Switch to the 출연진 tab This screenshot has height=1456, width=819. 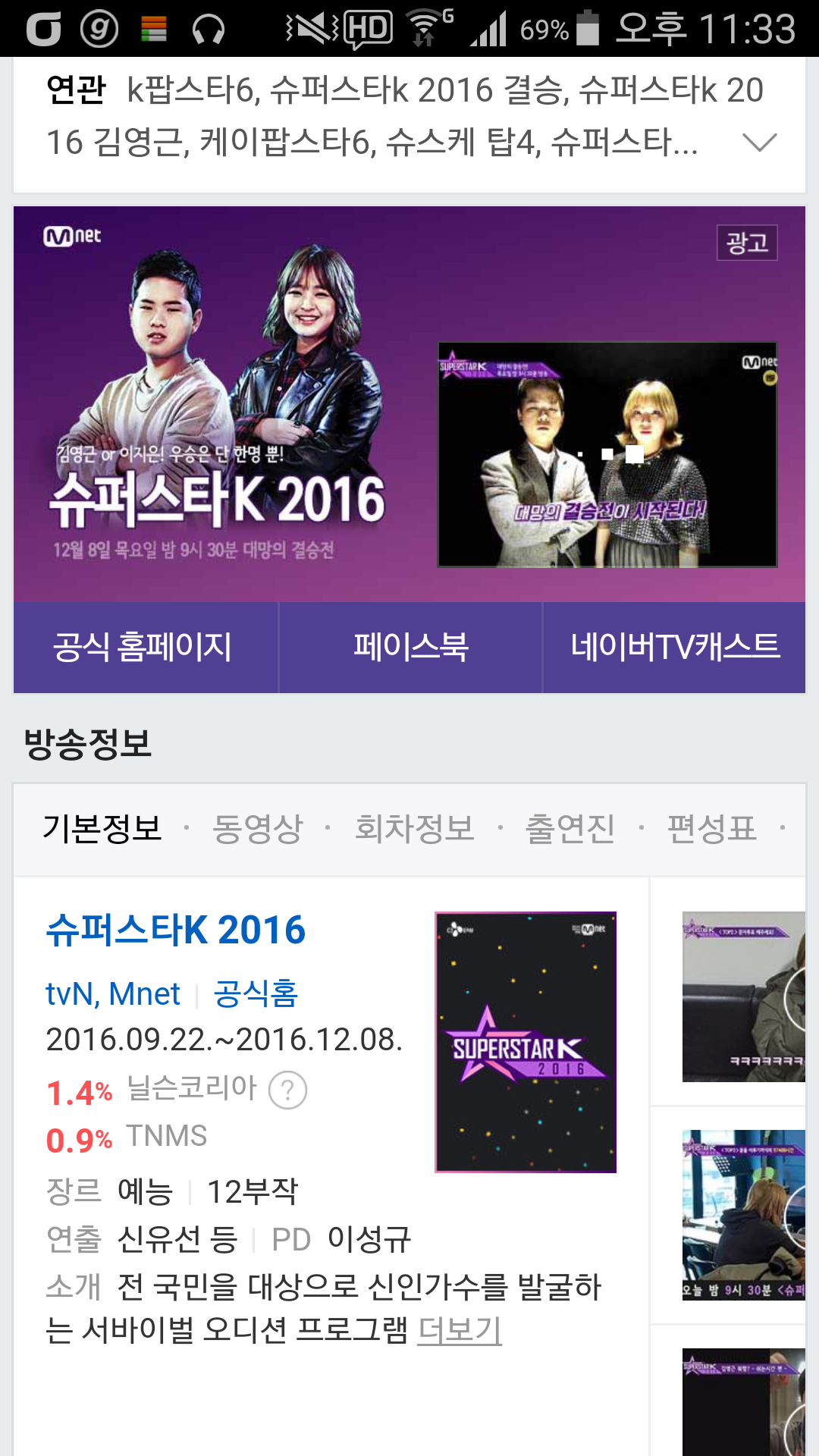click(x=570, y=828)
